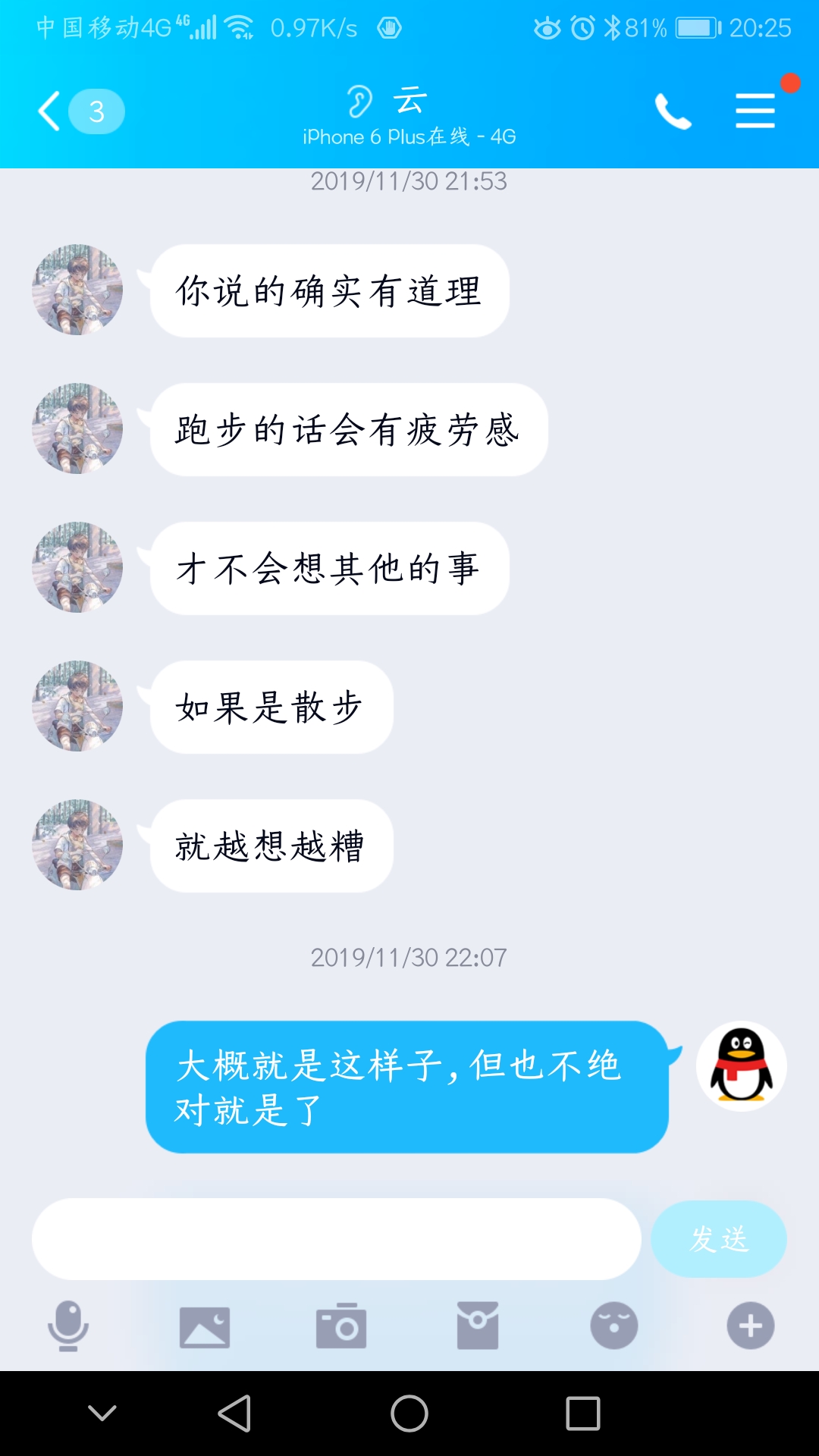
Task: Open the photo gallery picker
Action: (204, 1326)
